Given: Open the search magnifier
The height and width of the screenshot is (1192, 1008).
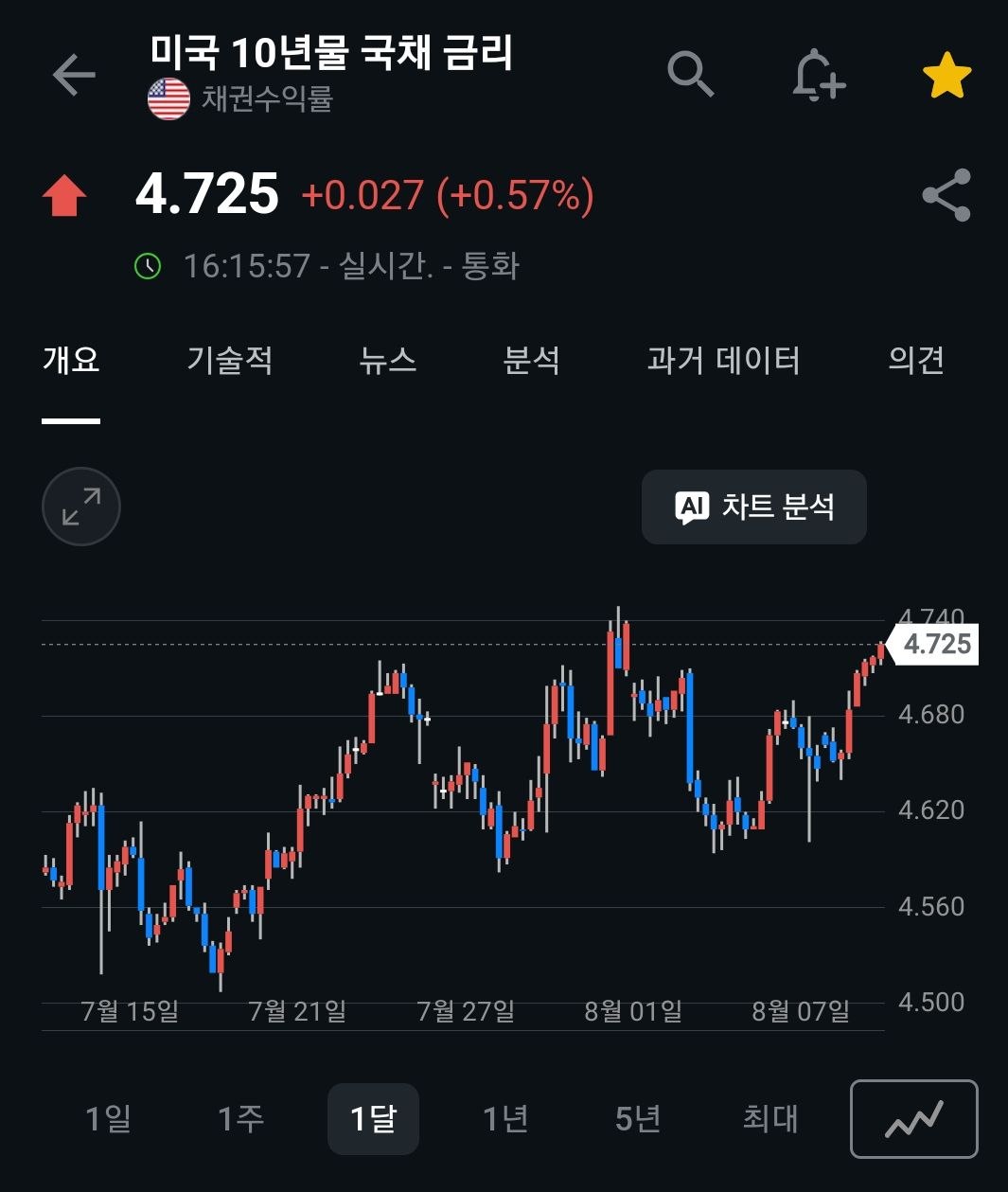Looking at the screenshot, I should [690, 74].
